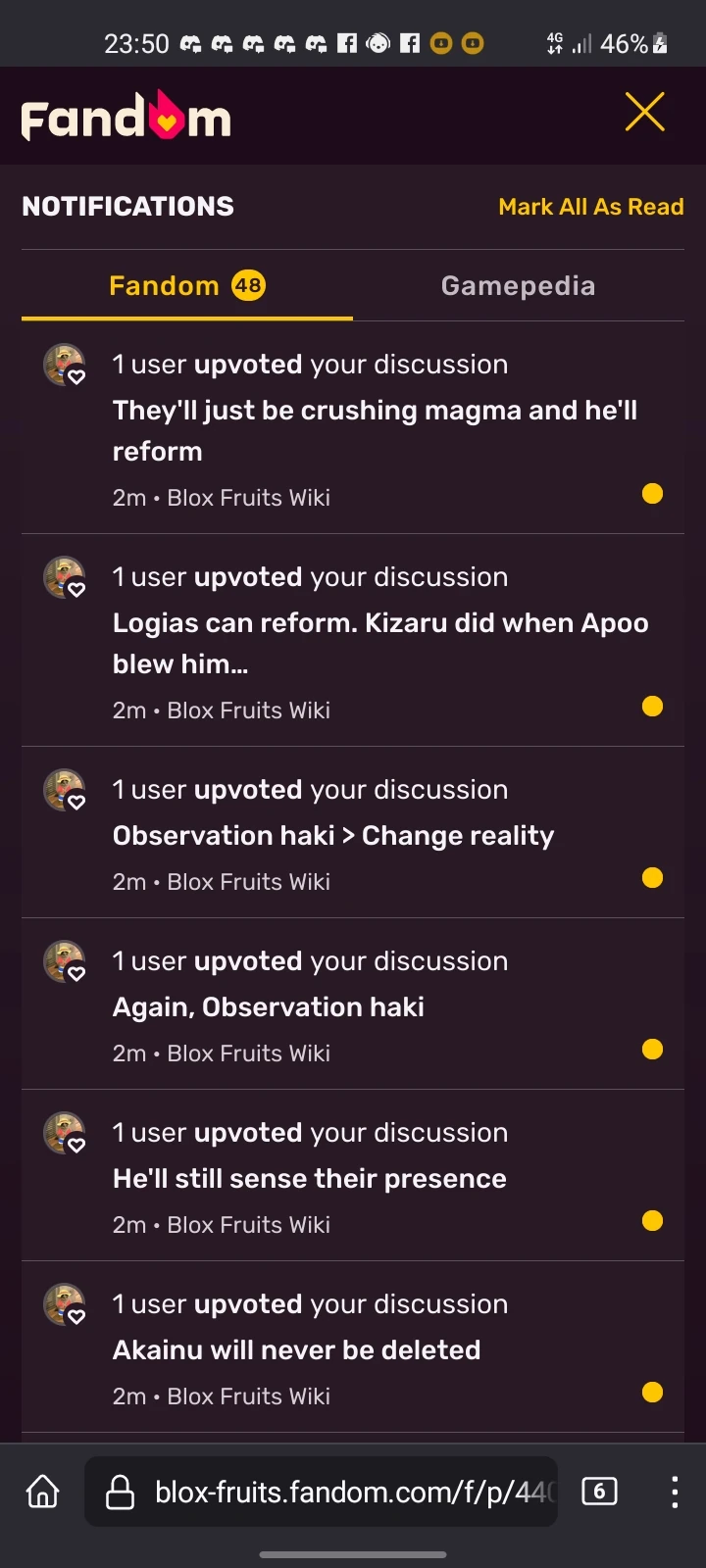706x1568 pixels.
Task: Open the browser tab switcher showing 6 tabs
Action: point(599,1492)
